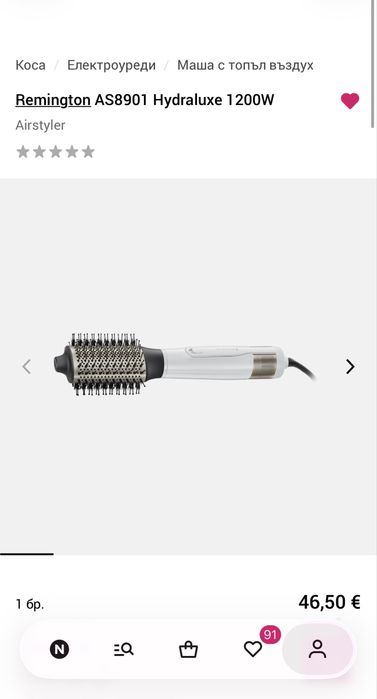Open the Remington brand link

pos(53,100)
